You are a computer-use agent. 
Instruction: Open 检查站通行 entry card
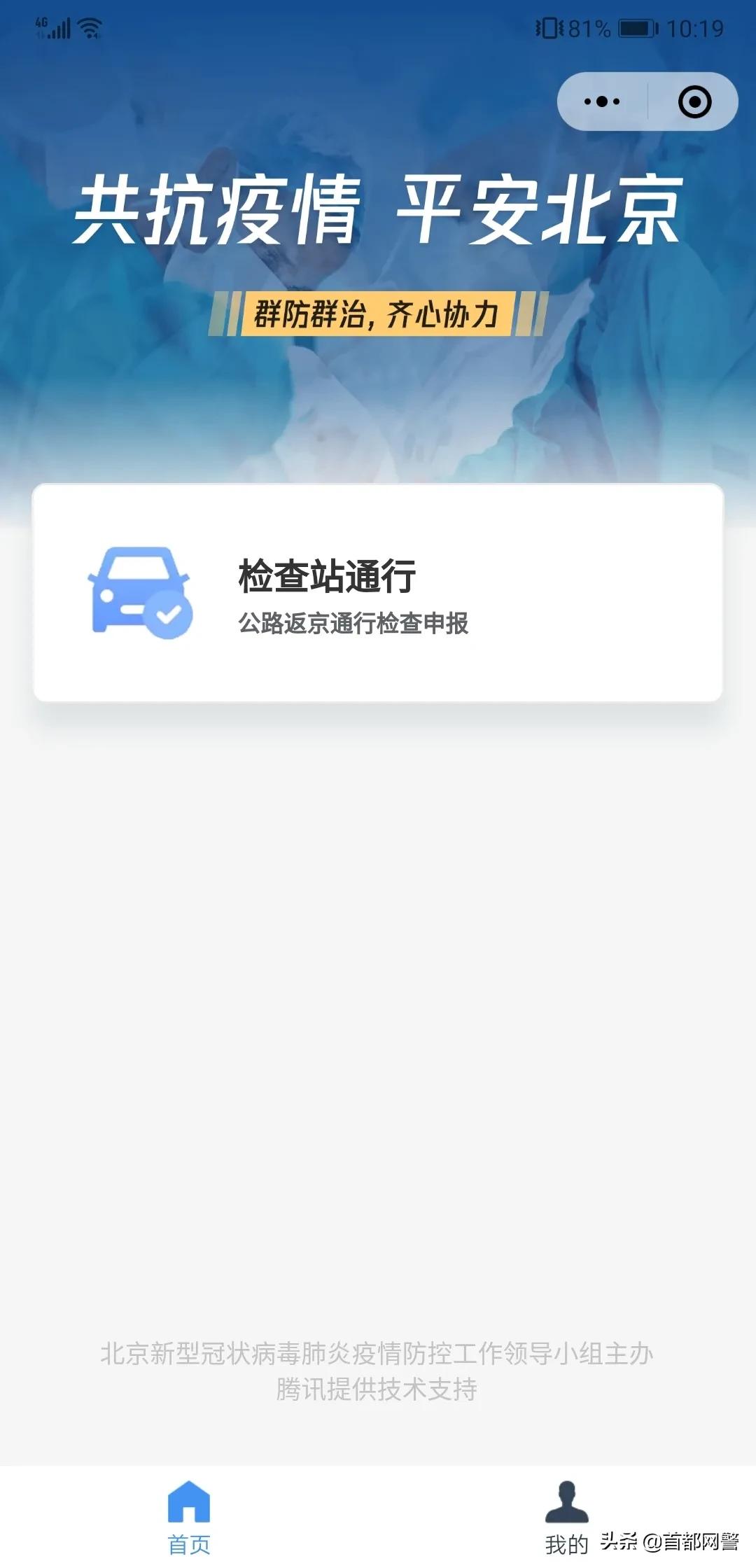378,591
